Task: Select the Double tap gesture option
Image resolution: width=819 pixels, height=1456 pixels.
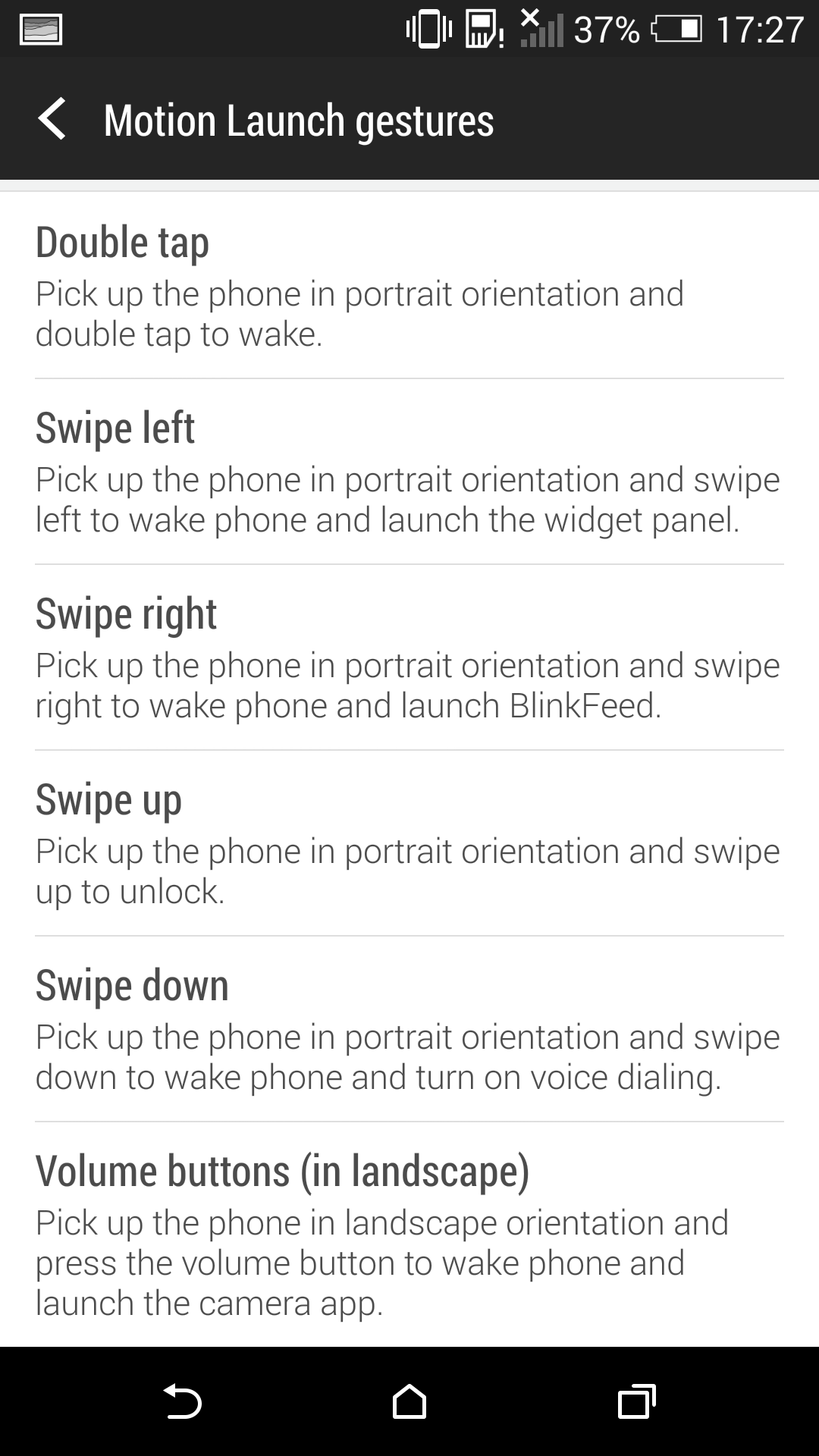Action: tap(409, 286)
